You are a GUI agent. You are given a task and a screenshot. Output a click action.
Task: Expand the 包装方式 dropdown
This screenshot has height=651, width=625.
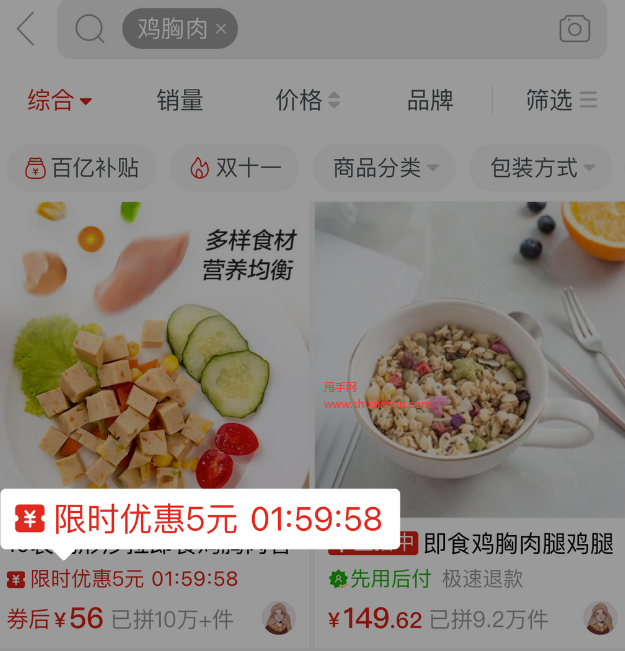[541, 168]
